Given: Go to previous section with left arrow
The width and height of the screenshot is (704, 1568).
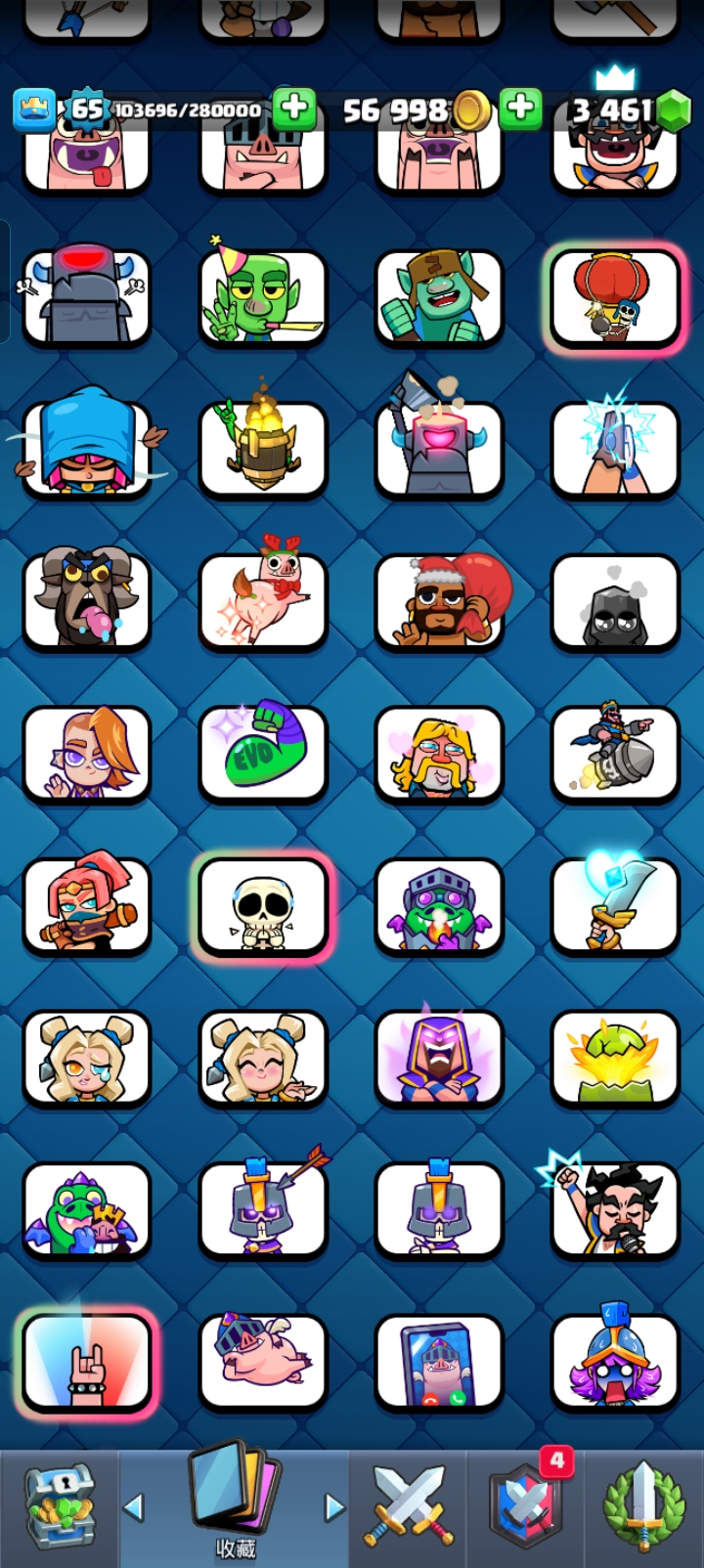Looking at the screenshot, I should pyautogui.click(x=134, y=1506).
